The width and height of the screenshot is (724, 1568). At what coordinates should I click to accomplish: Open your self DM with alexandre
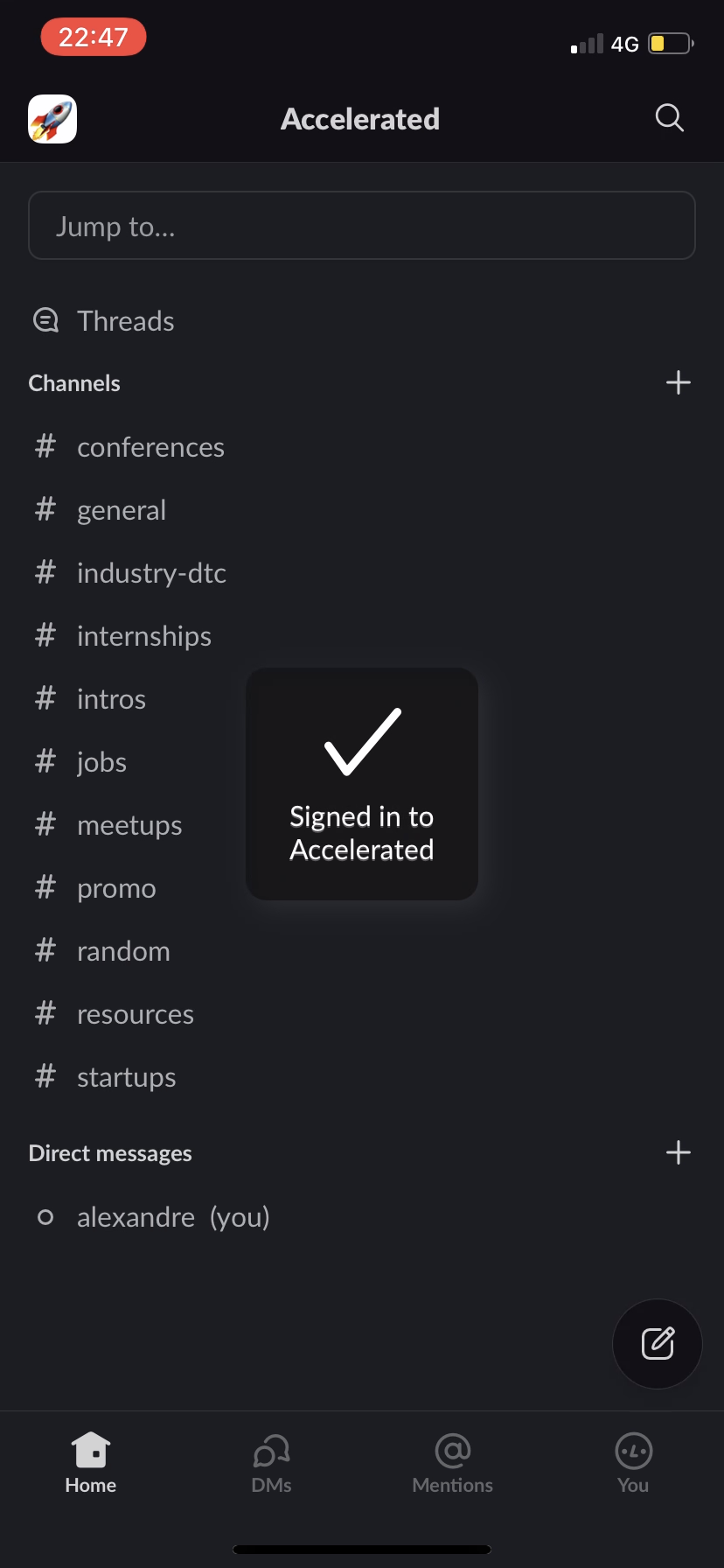click(172, 1216)
